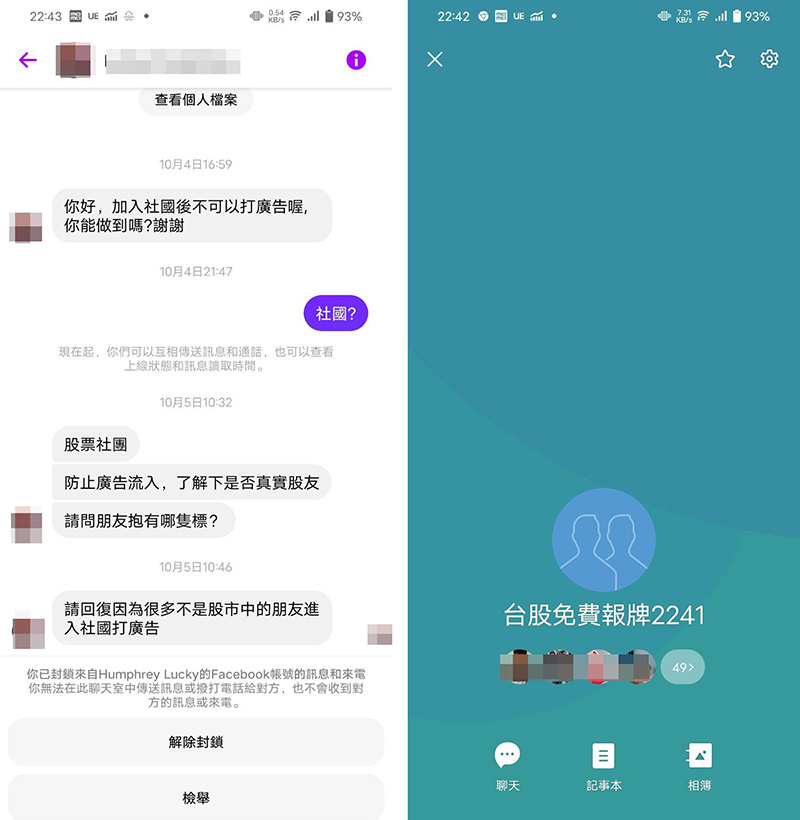Close the 台股免費報牌2241 group page
Image resolution: width=800 pixels, height=820 pixels.
pyautogui.click(x=435, y=60)
